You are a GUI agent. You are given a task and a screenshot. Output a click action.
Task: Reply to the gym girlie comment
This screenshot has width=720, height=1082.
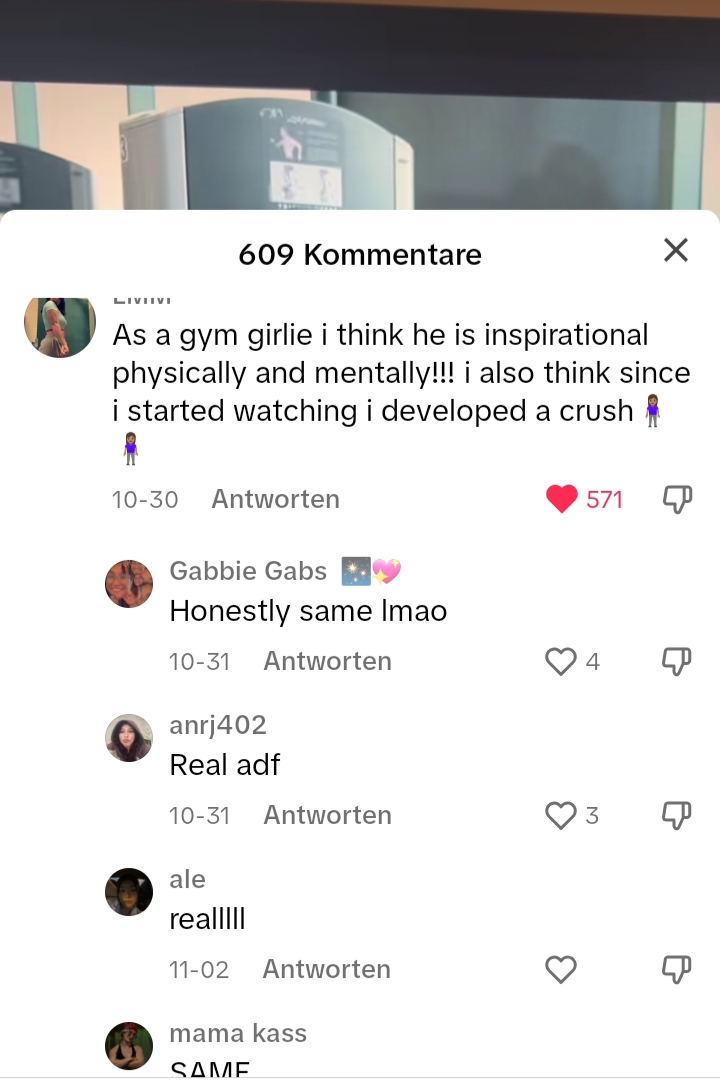(275, 499)
